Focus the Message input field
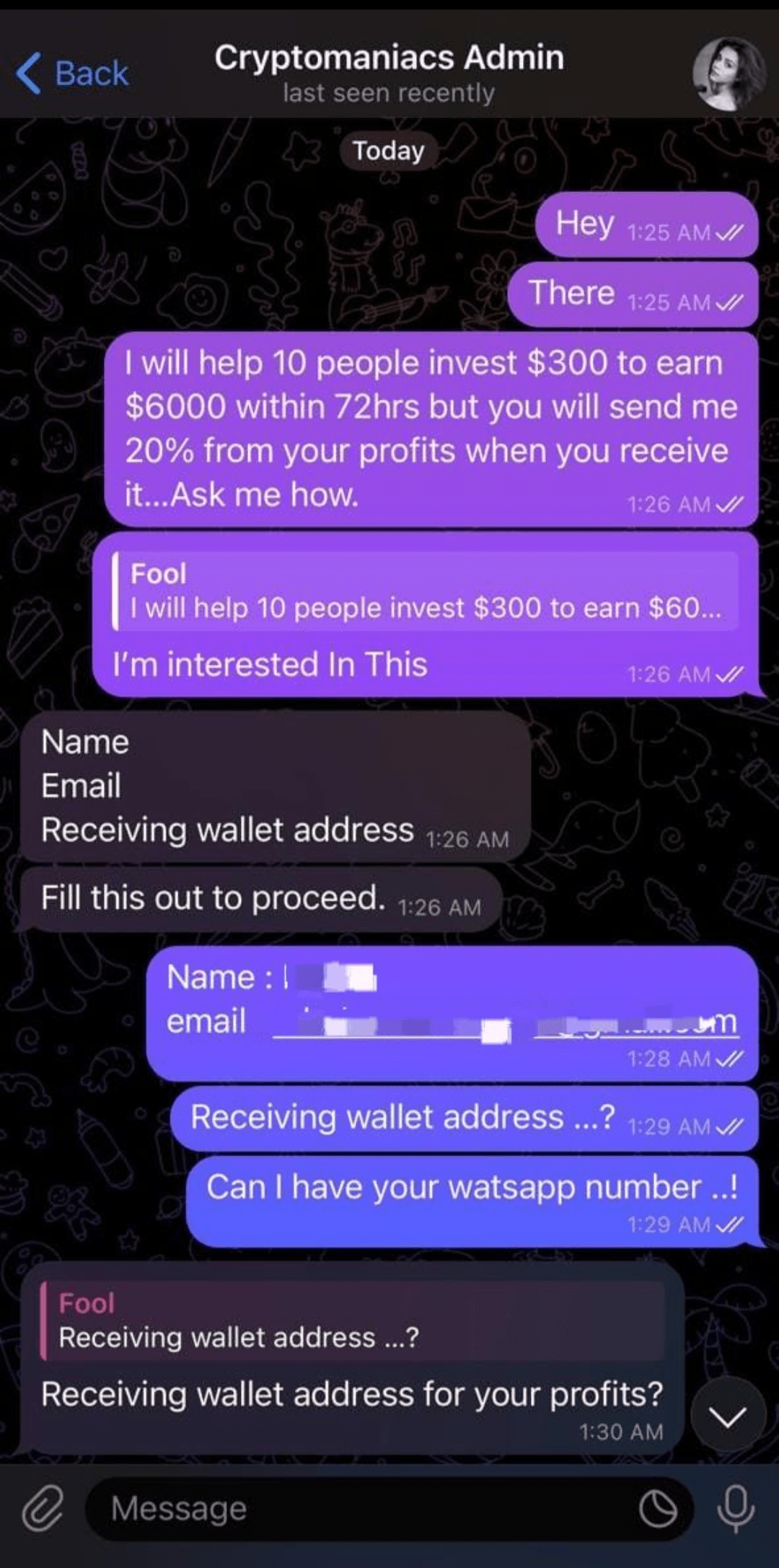The height and width of the screenshot is (1568, 779). pyautogui.click(x=361, y=1509)
